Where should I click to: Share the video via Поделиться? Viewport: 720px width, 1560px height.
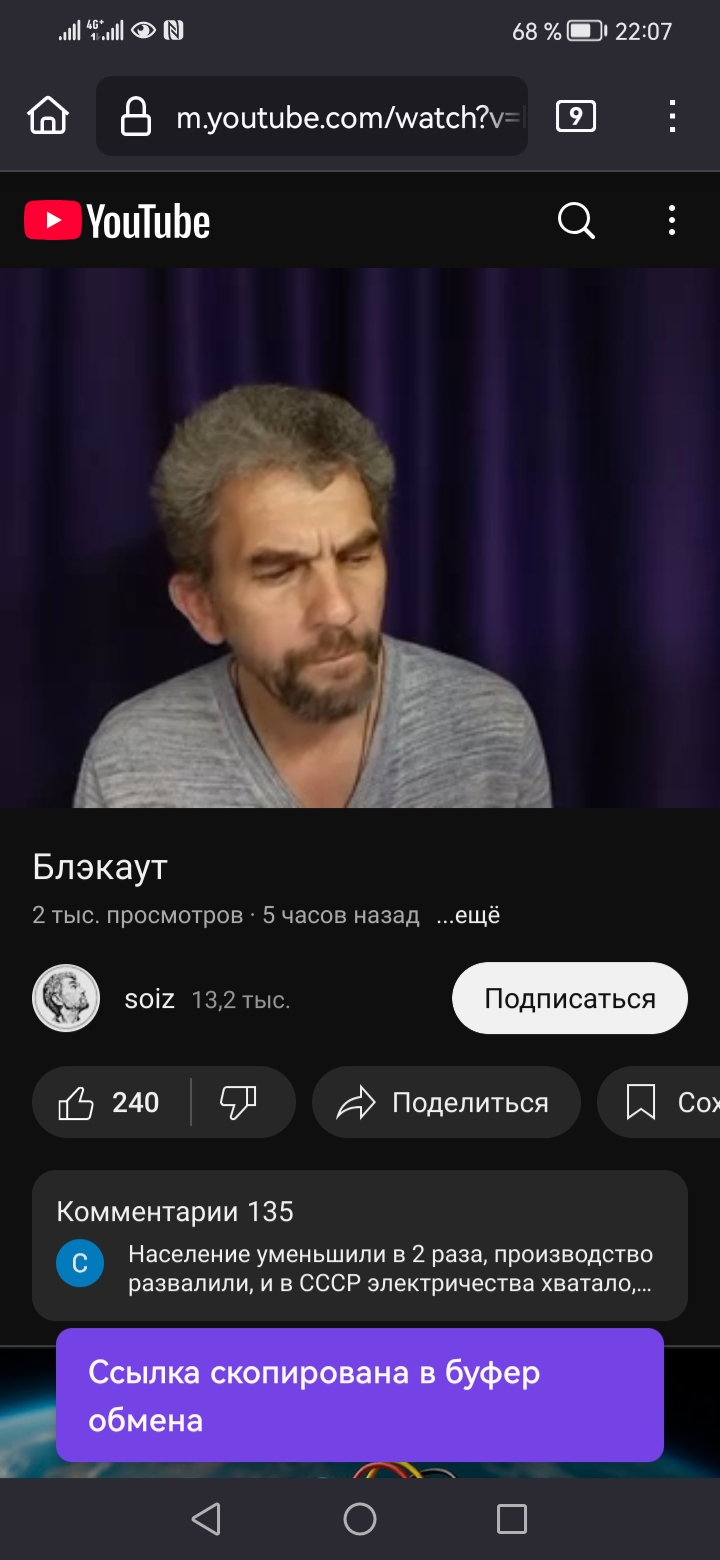pos(446,1102)
